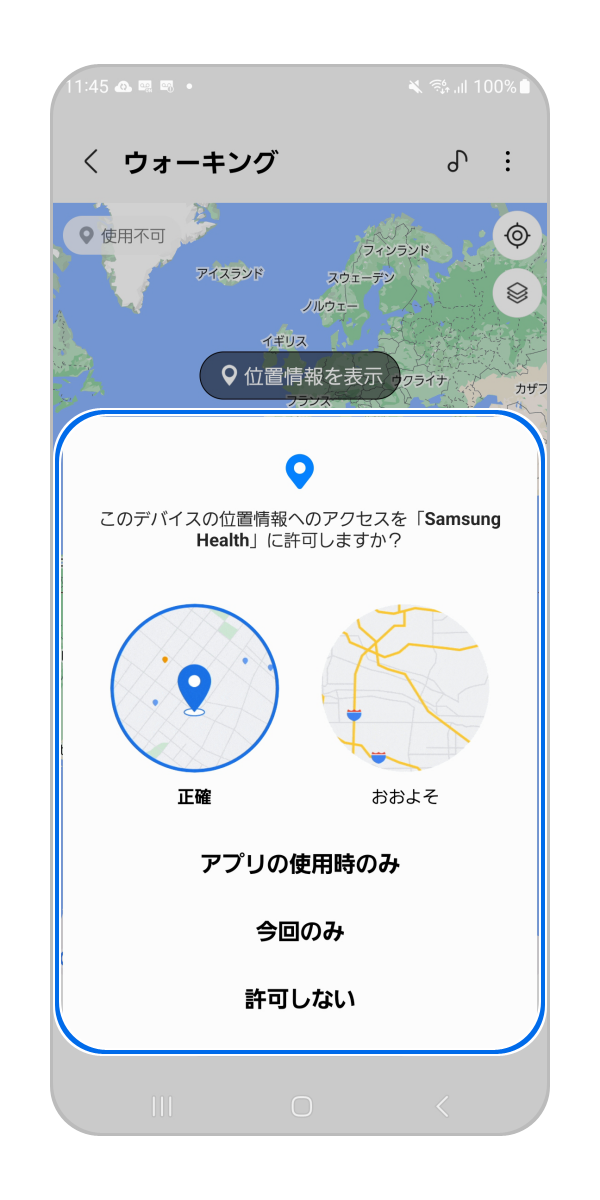Deny location with 許可しない
Image resolution: width=600 pixels, height=1200 pixels.
pos(300,998)
